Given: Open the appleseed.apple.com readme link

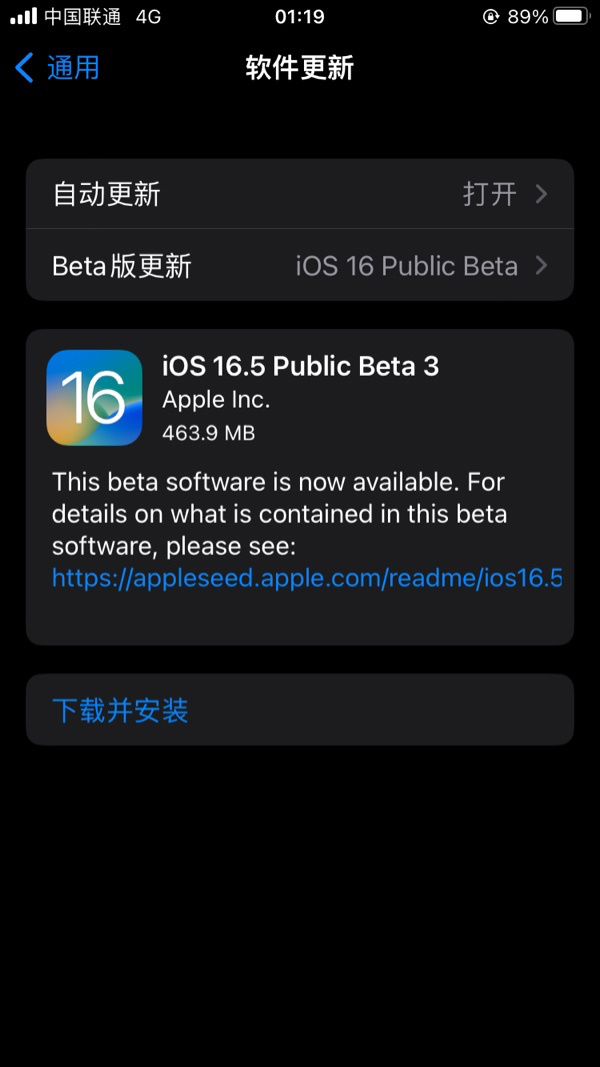Looking at the screenshot, I should (x=306, y=578).
